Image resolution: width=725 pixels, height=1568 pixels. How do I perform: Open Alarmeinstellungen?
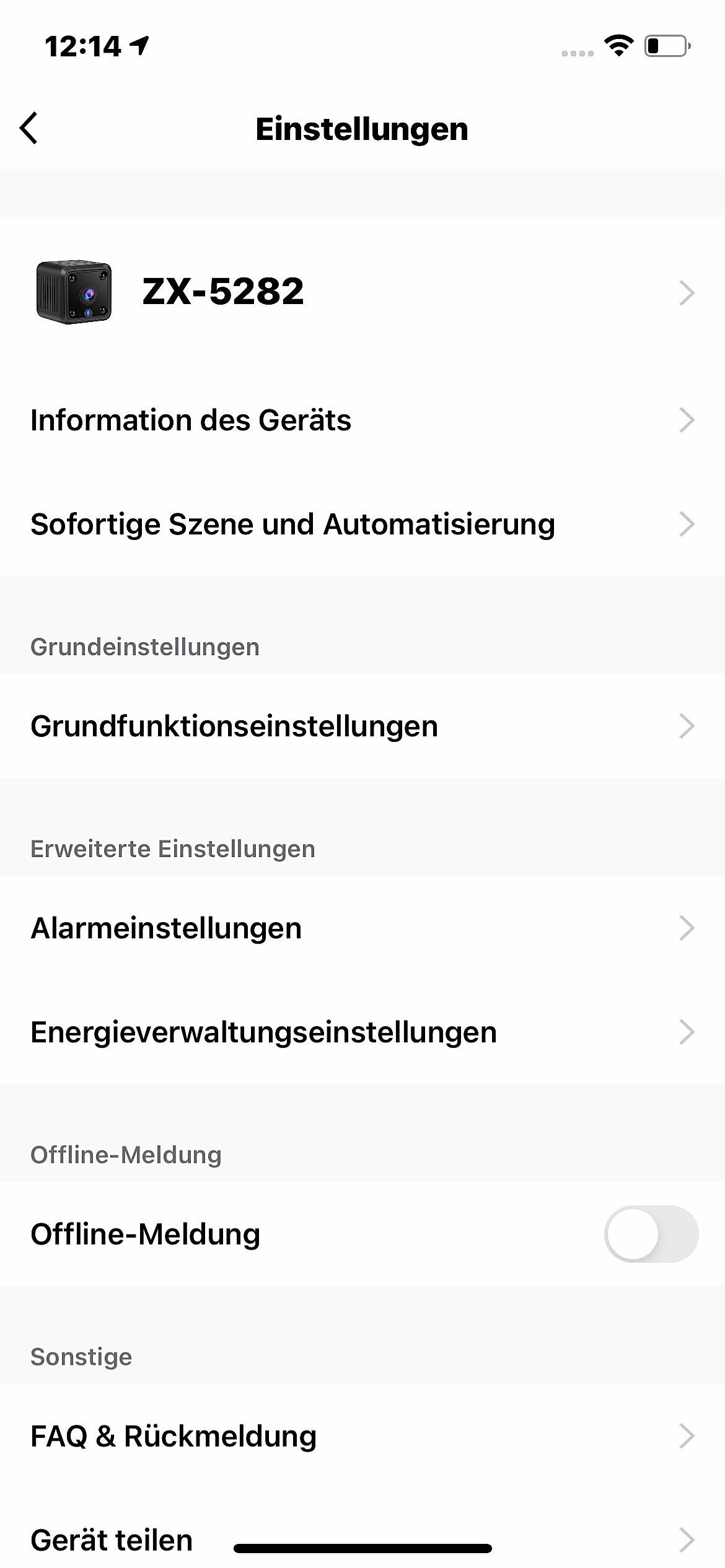(x=362, y=928)
